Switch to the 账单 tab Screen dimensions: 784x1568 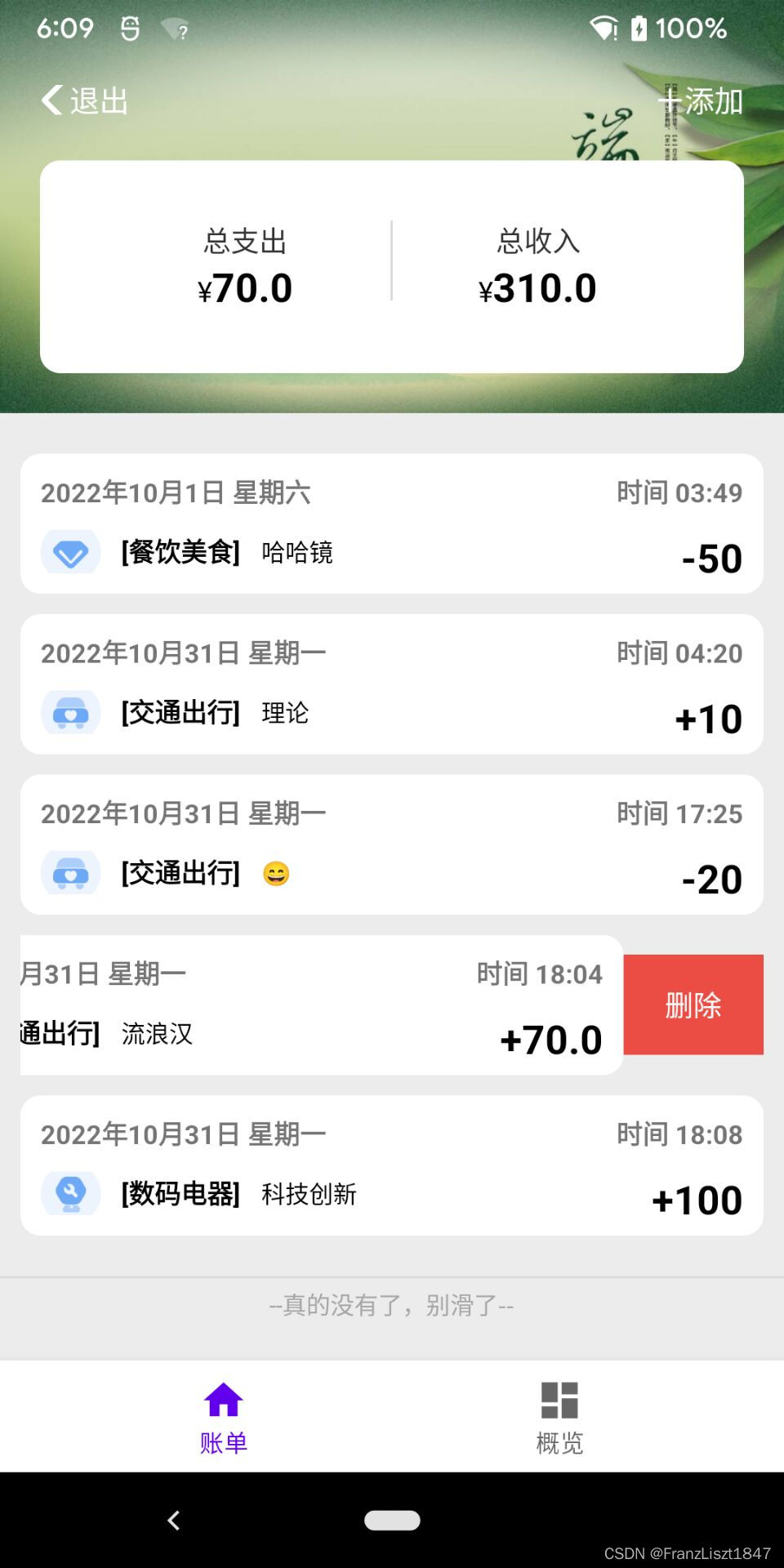224,1418
